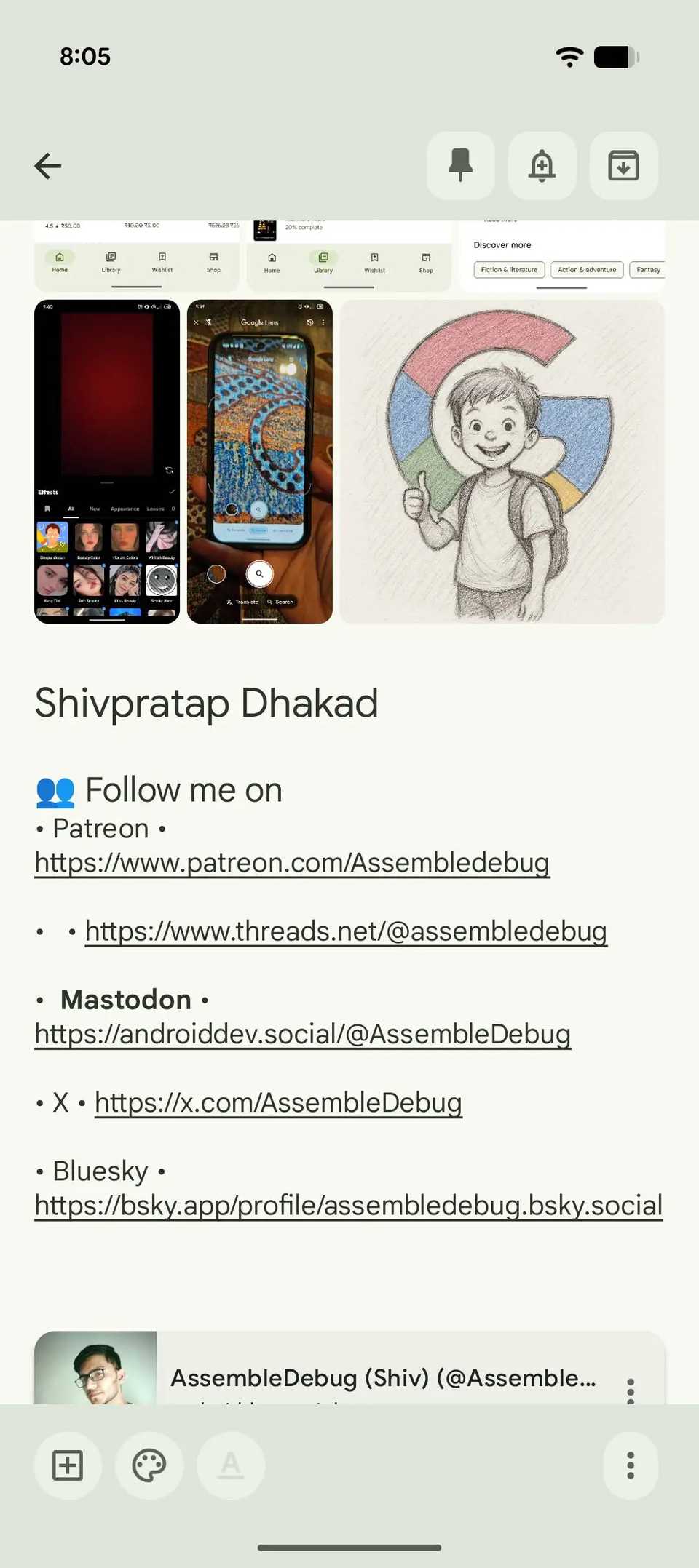Screen dimensions: 699x1568
Task: Add a reminder to this note
Action: 542,166
